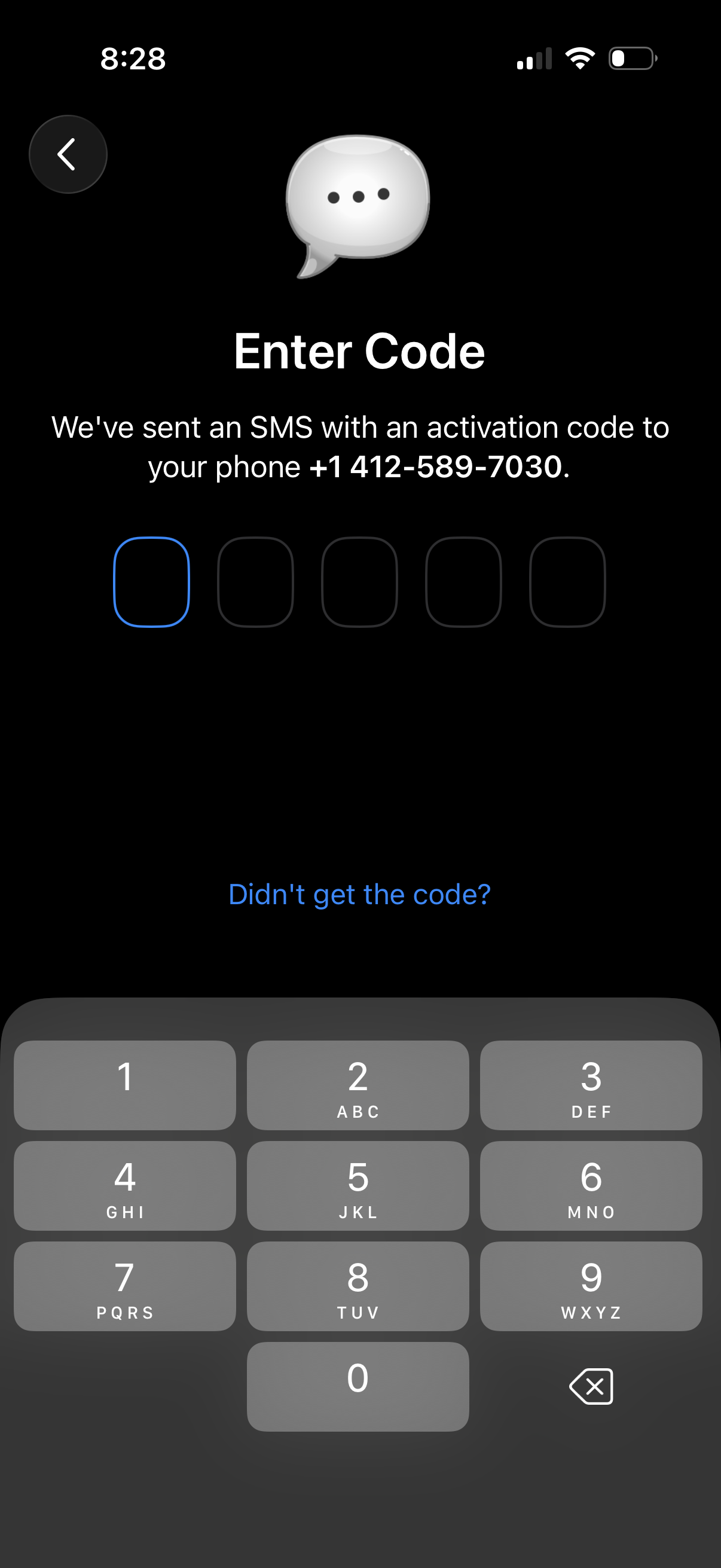The width and height of the screenshot is (721, 1568).
Task: Tap Didn't get the code link
Action: [359, 893]
